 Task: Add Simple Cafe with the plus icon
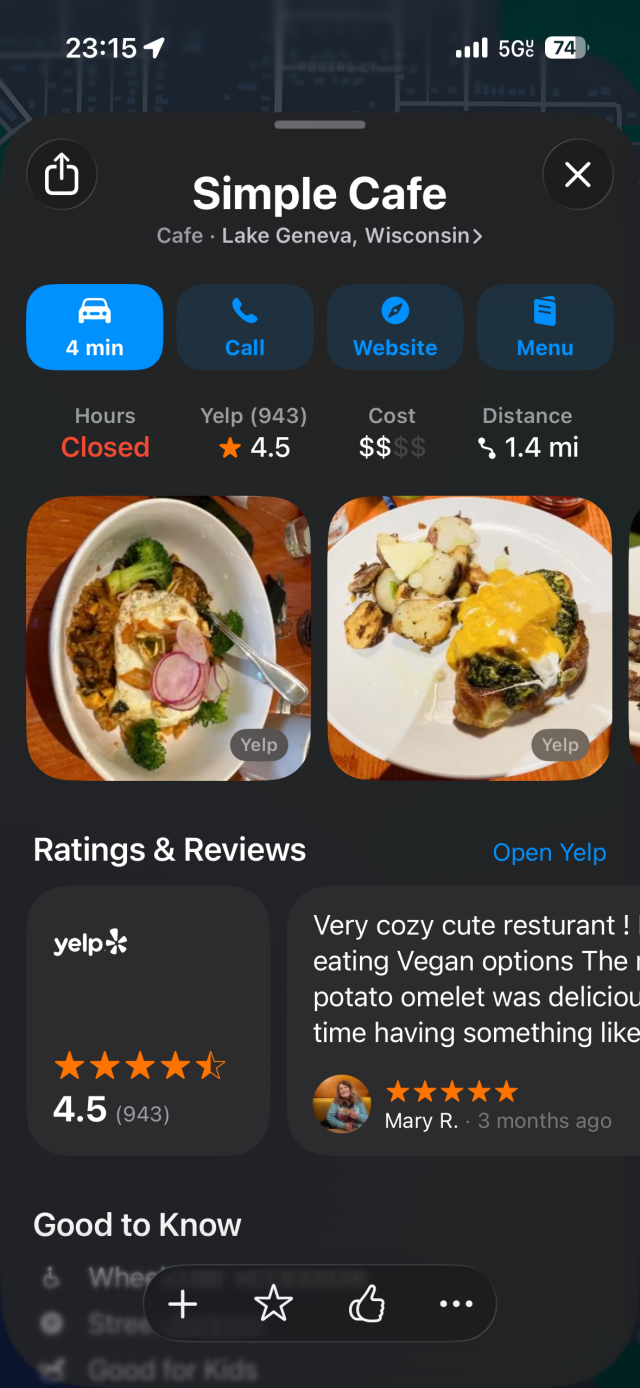click(x=183, y=1304)
